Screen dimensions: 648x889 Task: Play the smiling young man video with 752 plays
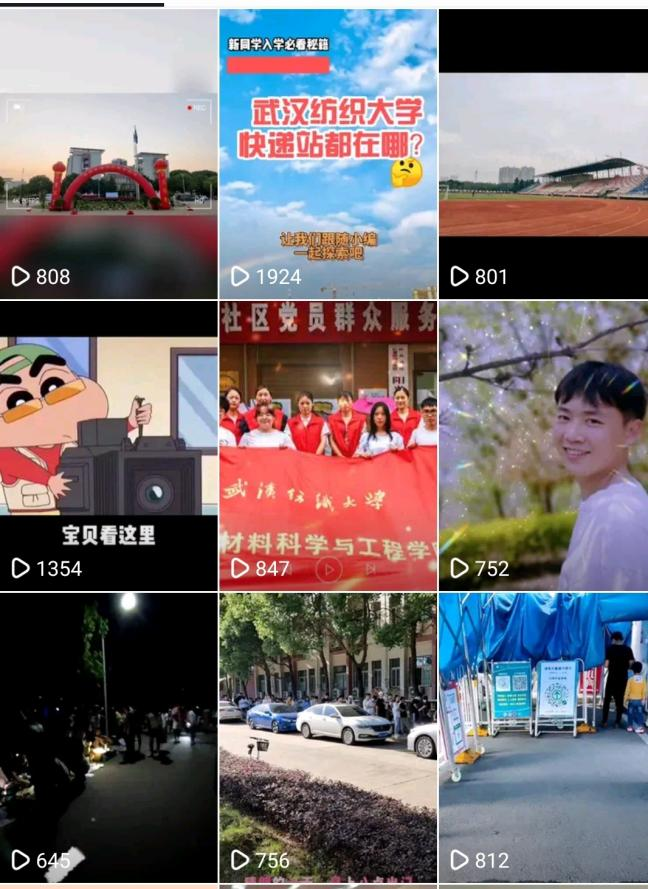(543, 445)
